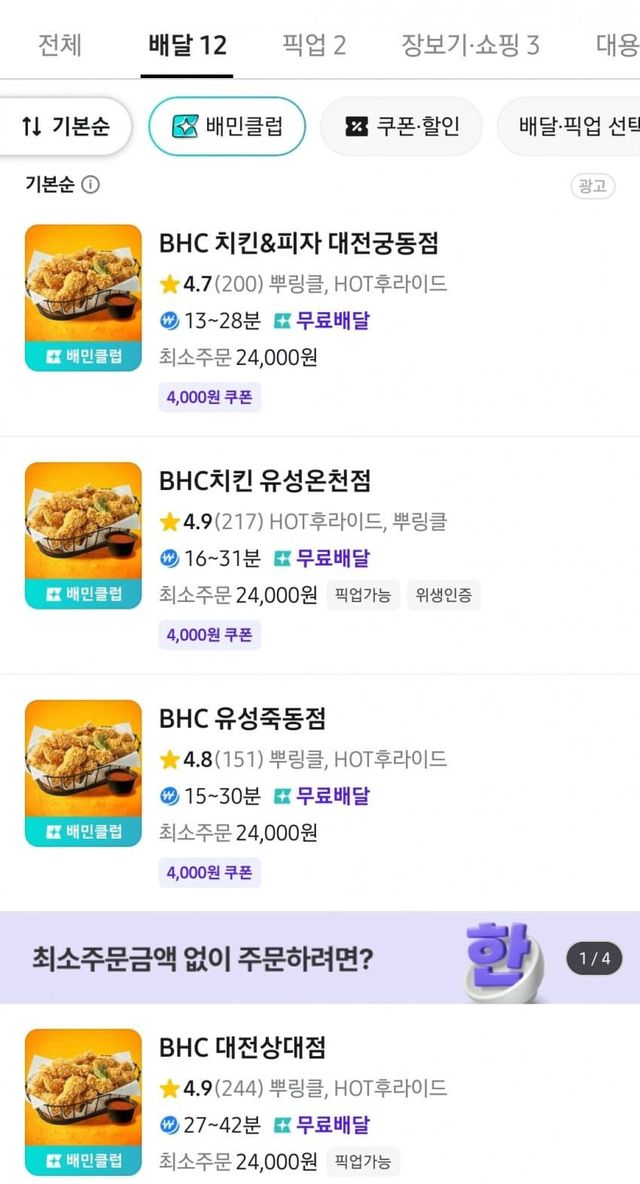Show info about 기본순 sorting
Viewport: 640px width, 1184px height.
pyautogui.click(x=91, y=184)
